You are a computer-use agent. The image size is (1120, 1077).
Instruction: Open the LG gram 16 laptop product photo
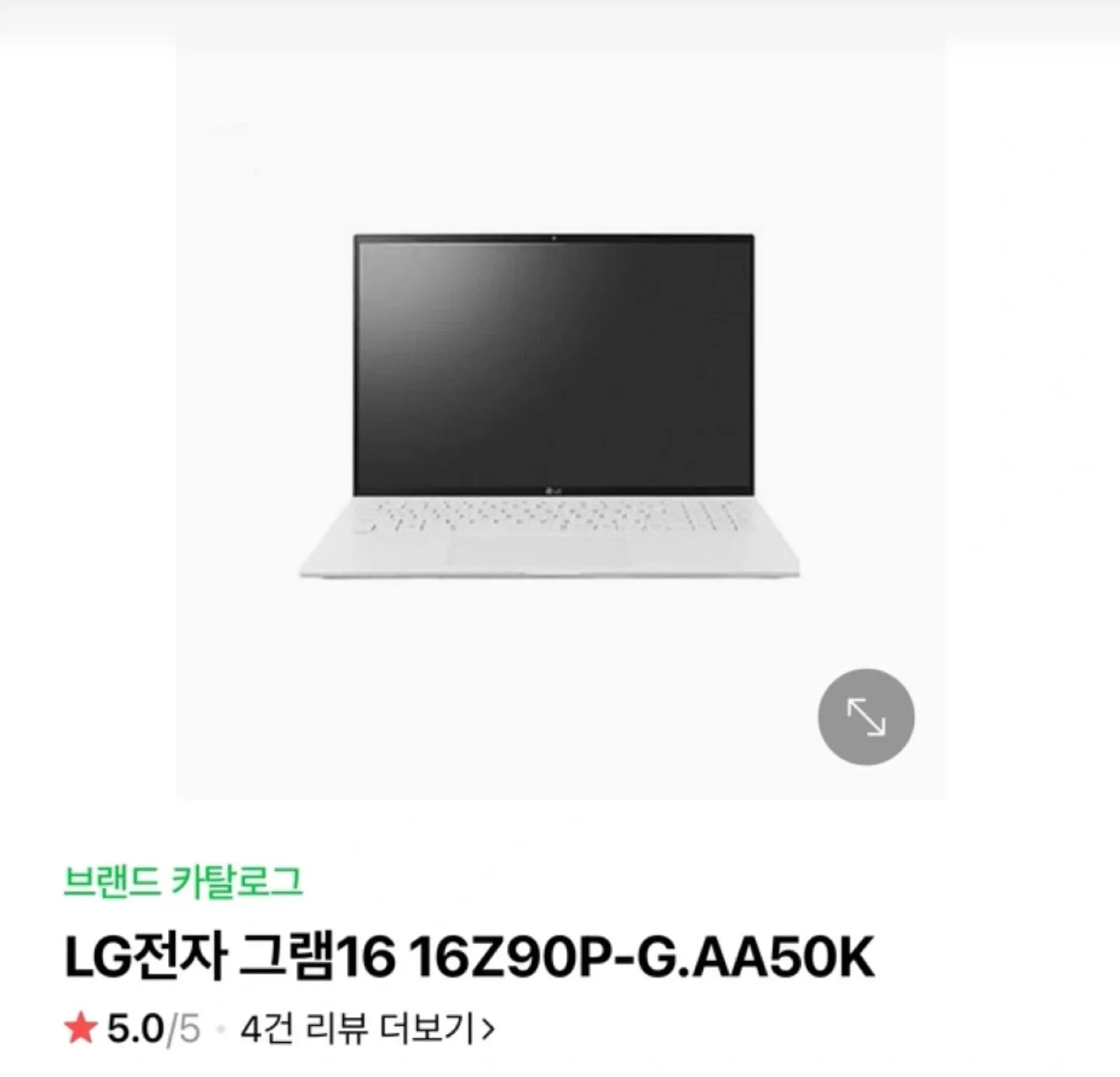(551, 405)
